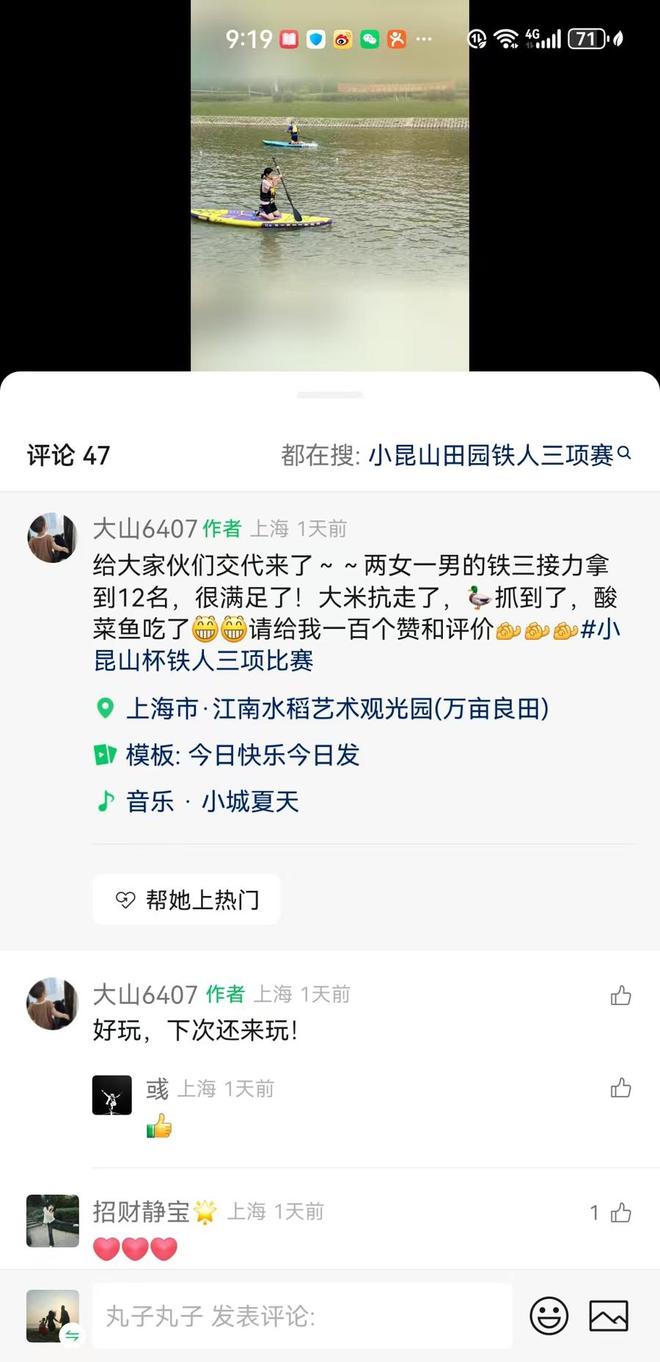Screen dimensions: 660x1362
Task: Attach an image to the comment
Action: coord(608,1316)
